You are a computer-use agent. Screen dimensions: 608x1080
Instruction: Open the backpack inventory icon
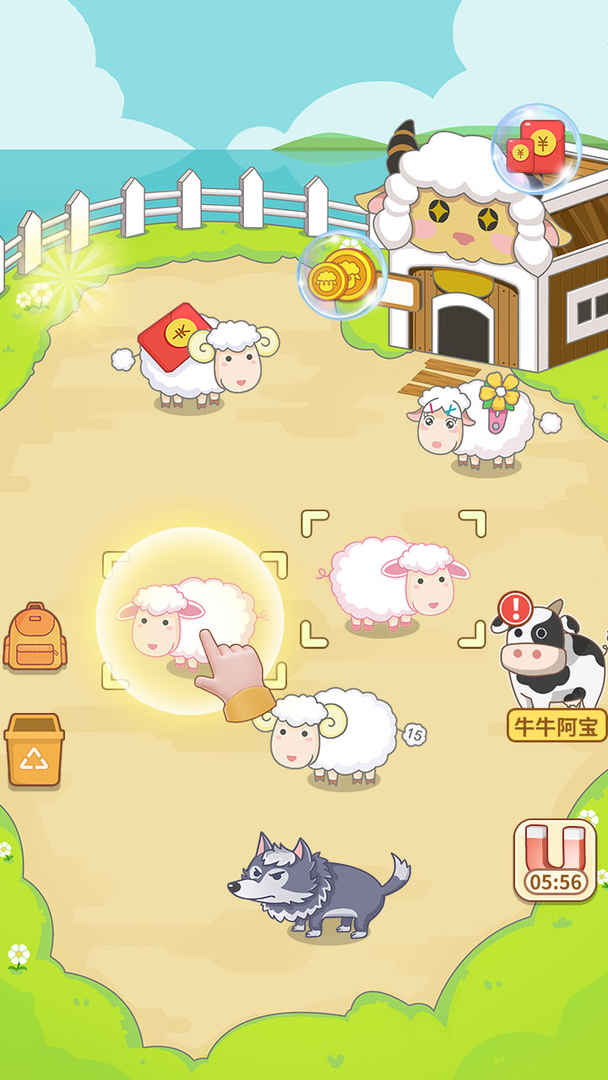click(35, 637)
